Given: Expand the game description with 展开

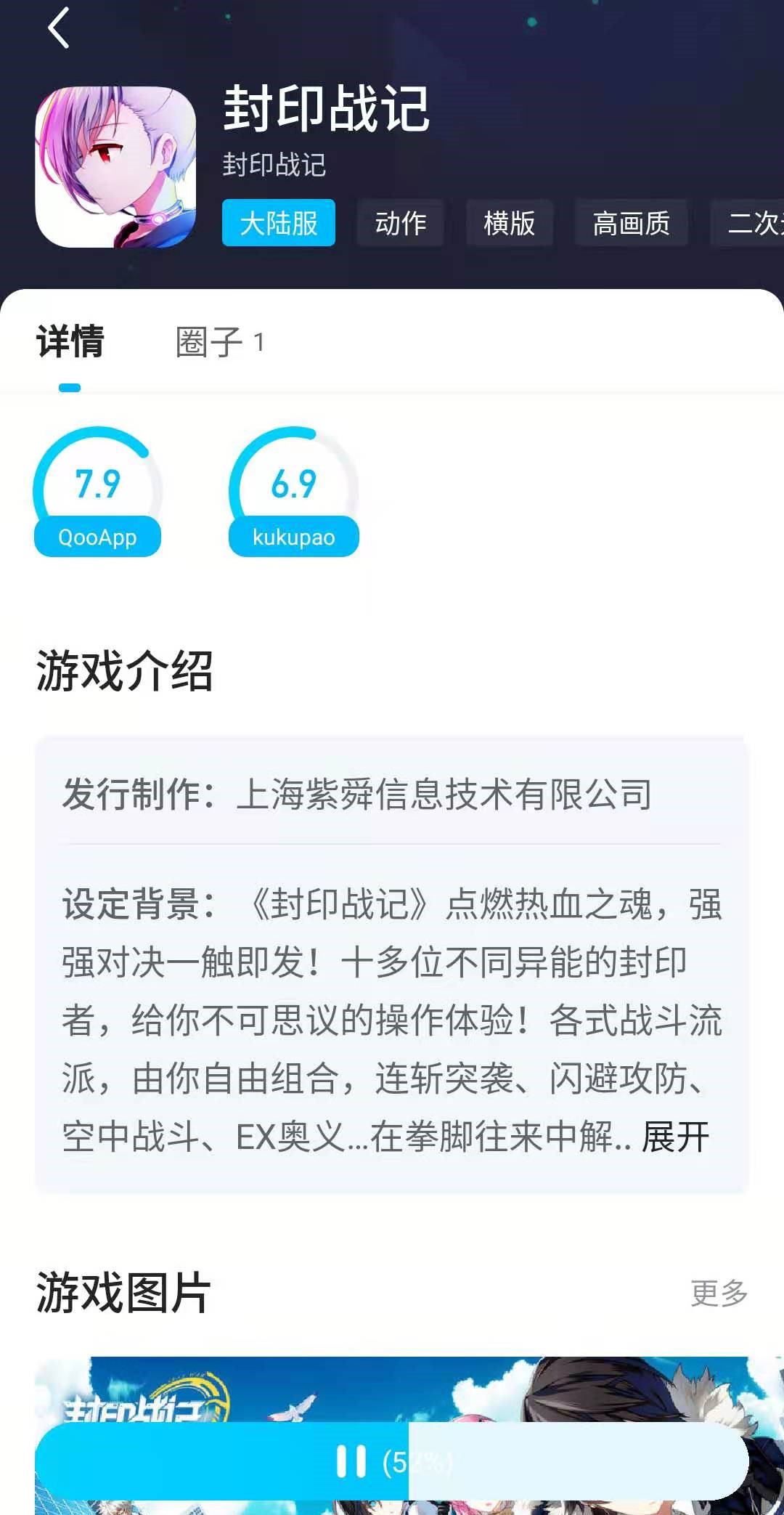Looking at the screenshot, I should [x=675, y=1137].
